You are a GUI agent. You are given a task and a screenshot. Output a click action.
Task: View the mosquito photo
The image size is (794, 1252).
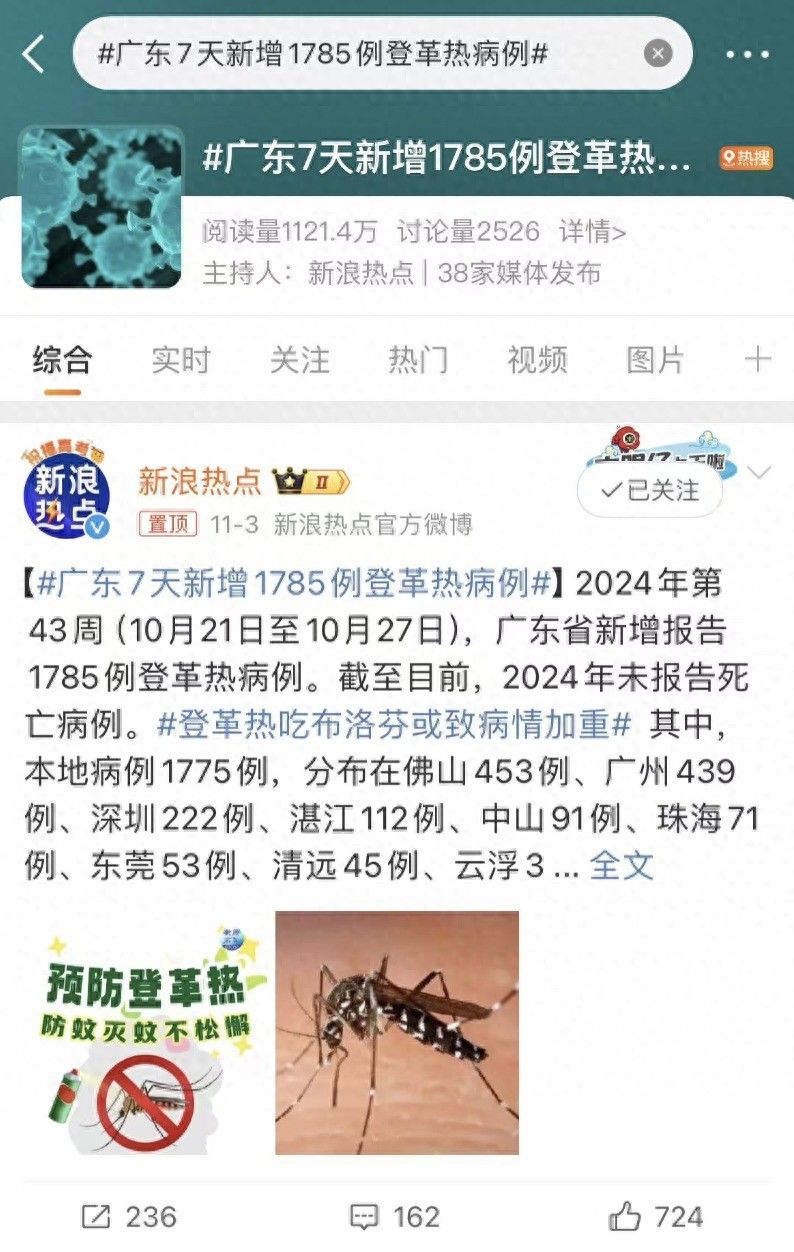397,1033
